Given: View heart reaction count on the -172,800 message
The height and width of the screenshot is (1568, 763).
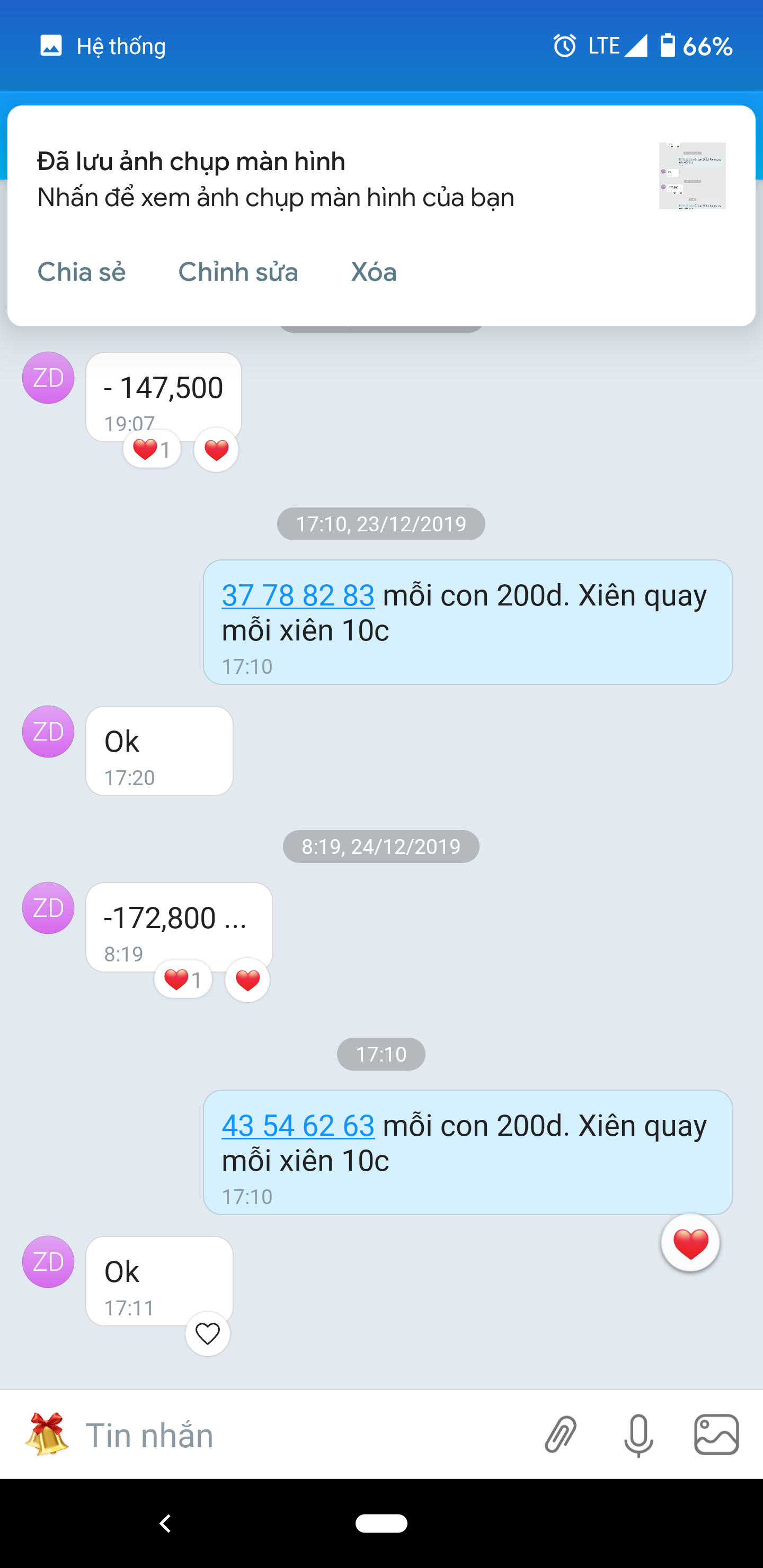Looking at the screenshot, I should 183,980.
